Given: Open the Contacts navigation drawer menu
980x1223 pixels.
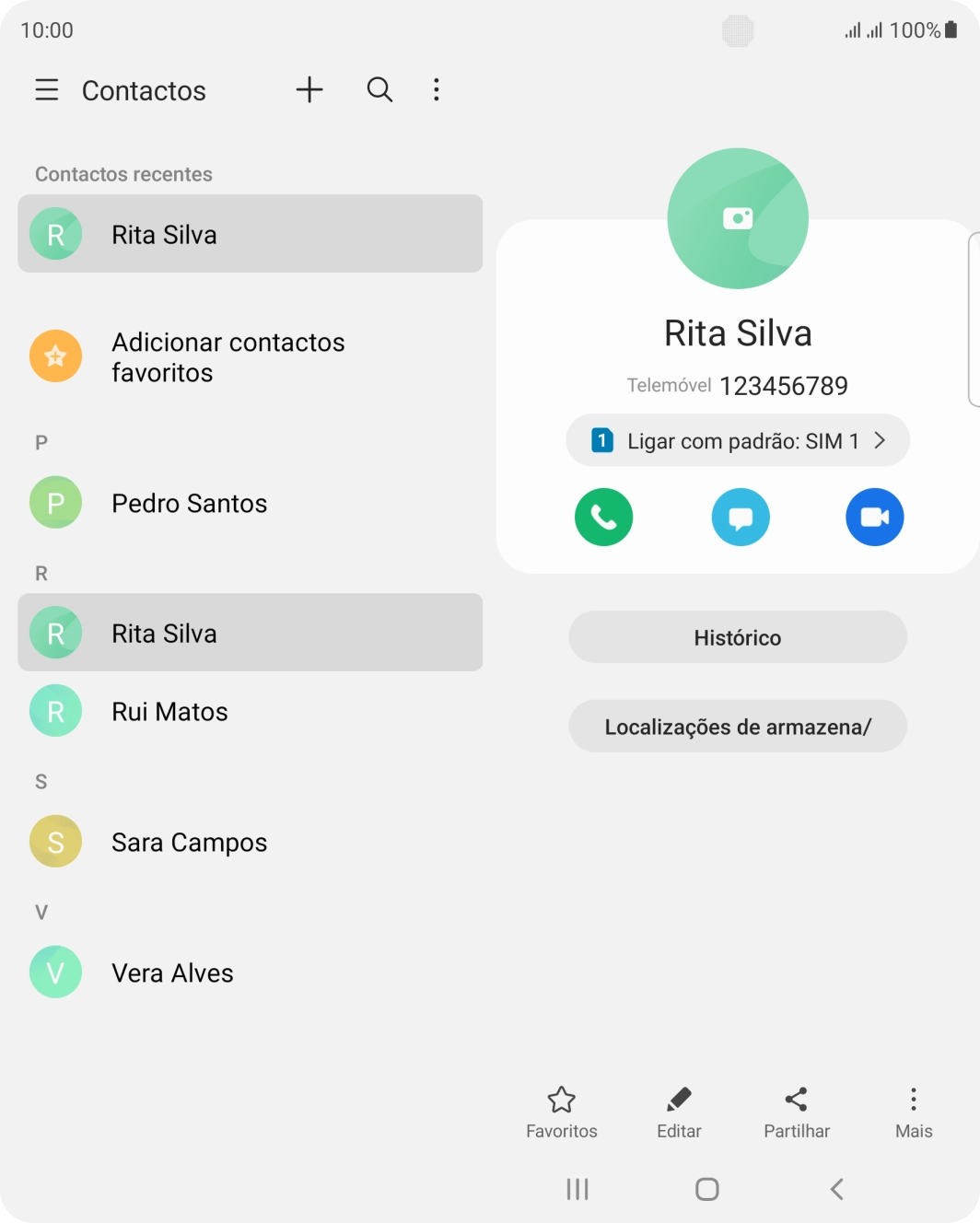Looking at the screenshot, I should [x=46, y=90].
